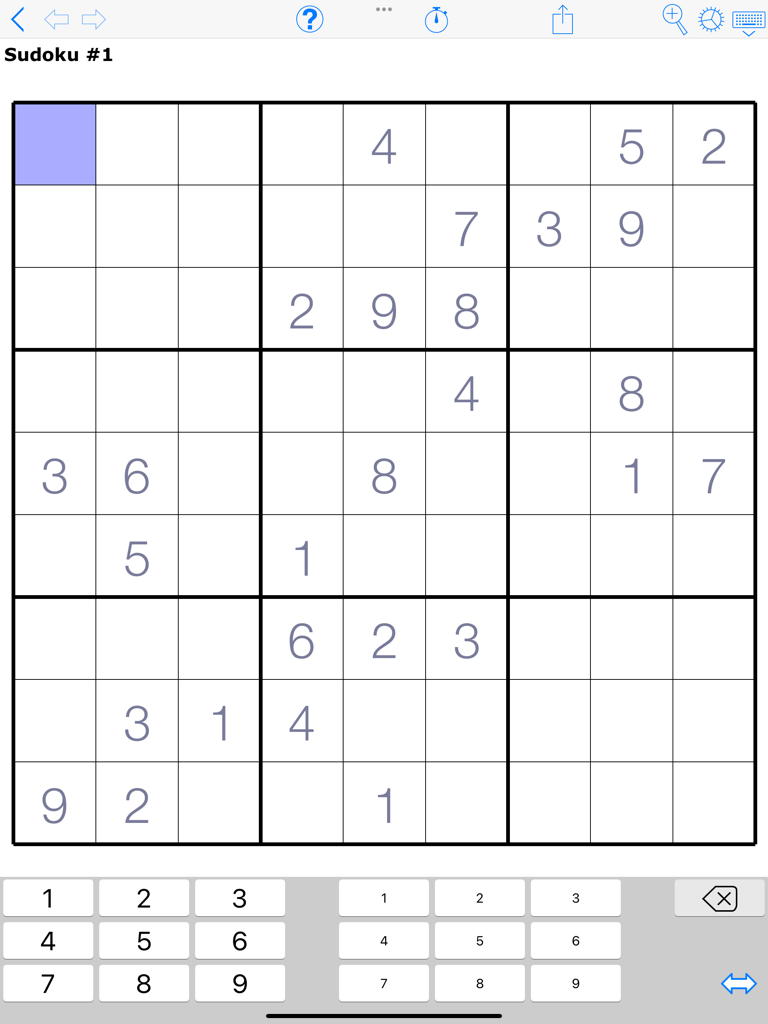
Task: Open the stopwatch timer
Action: point(436,19)
